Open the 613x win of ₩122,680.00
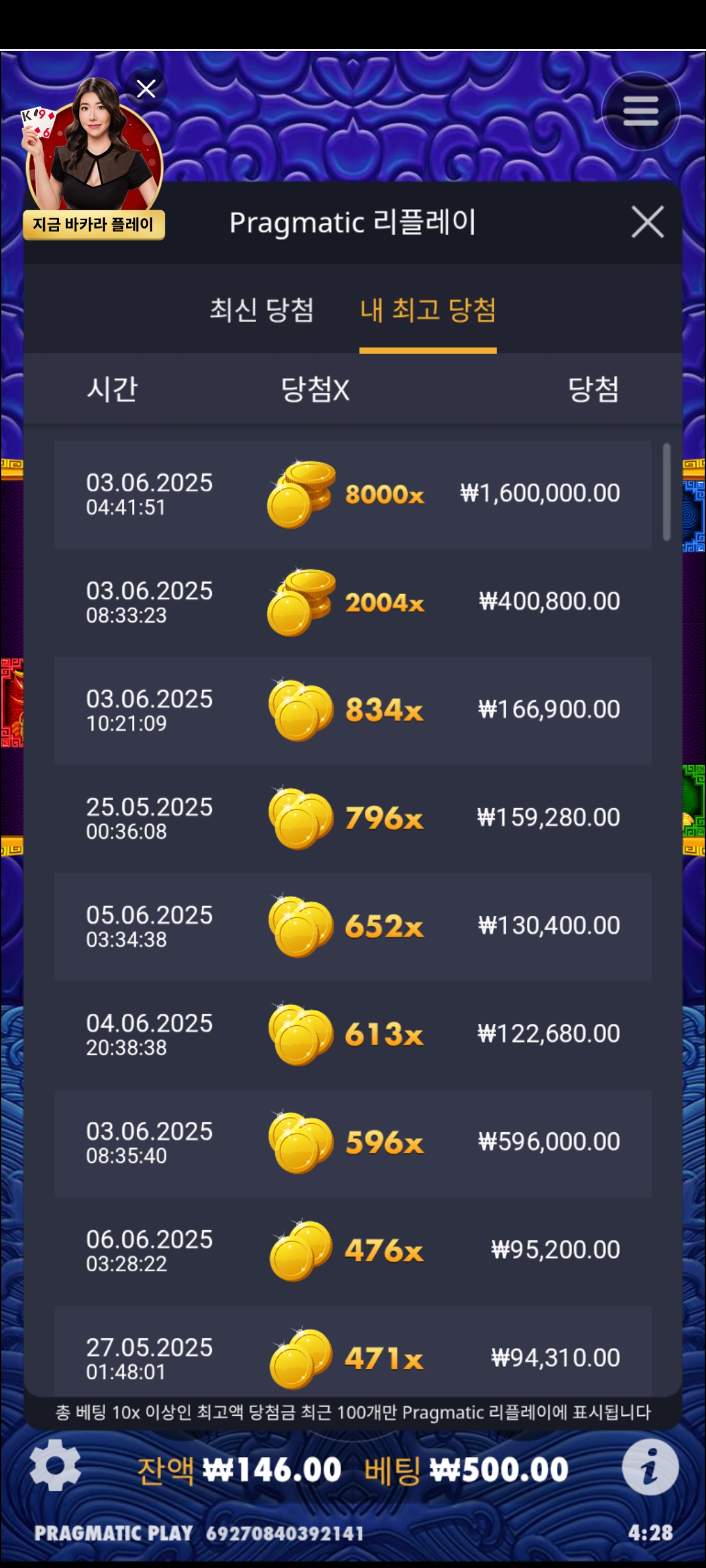This screenshot has width=706, height=1568. 353,1034
